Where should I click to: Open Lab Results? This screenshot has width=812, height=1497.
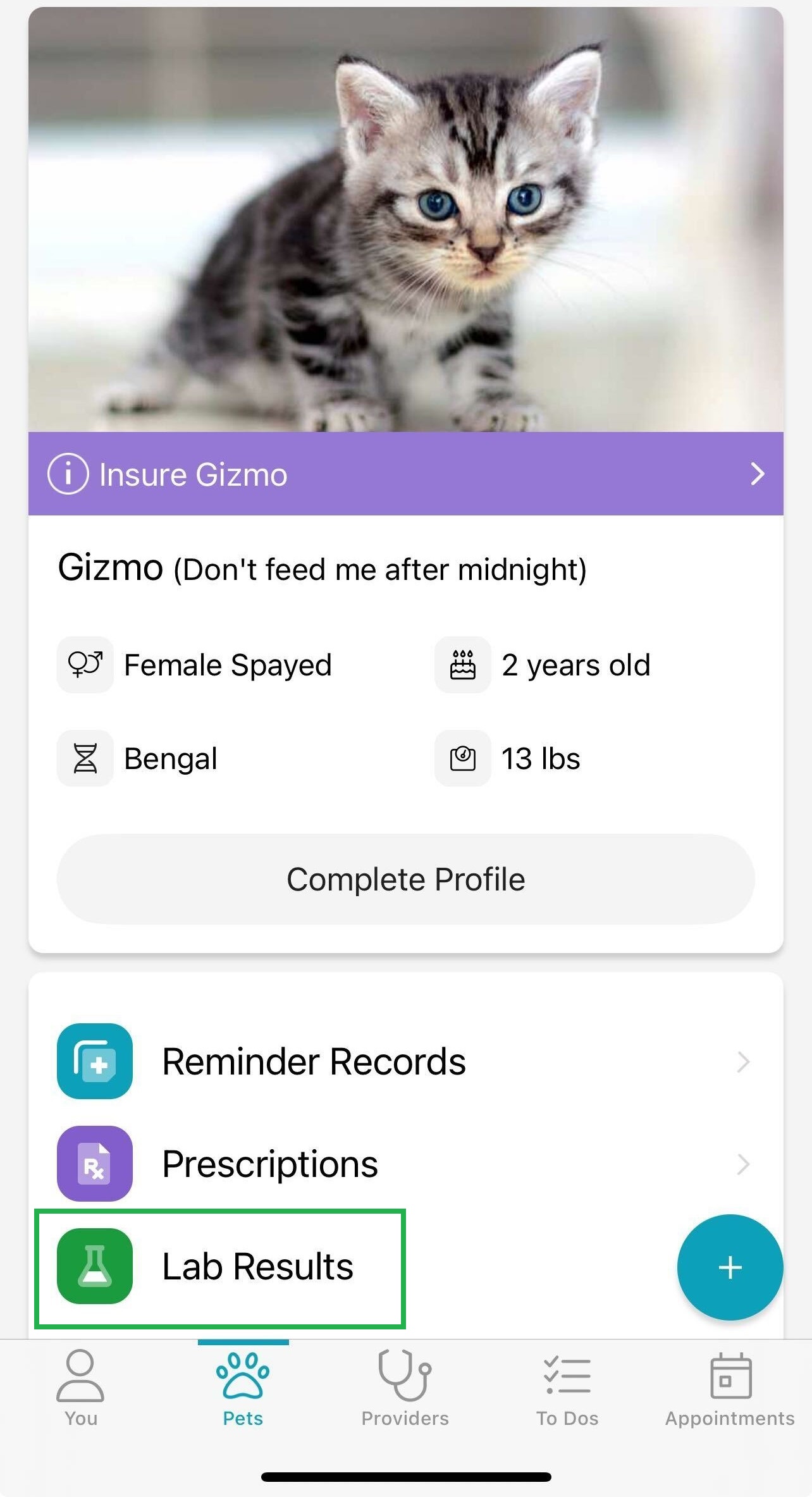[x=219, y=1266]
